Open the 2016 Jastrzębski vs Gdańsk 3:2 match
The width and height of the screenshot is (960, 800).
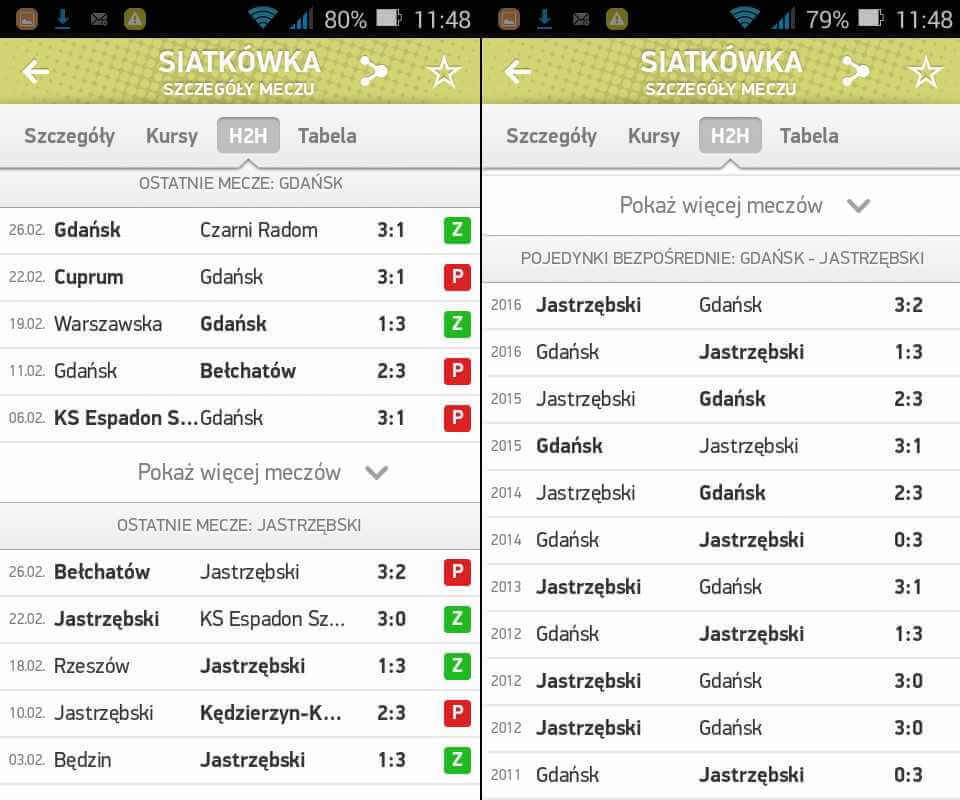pos(720,305)
